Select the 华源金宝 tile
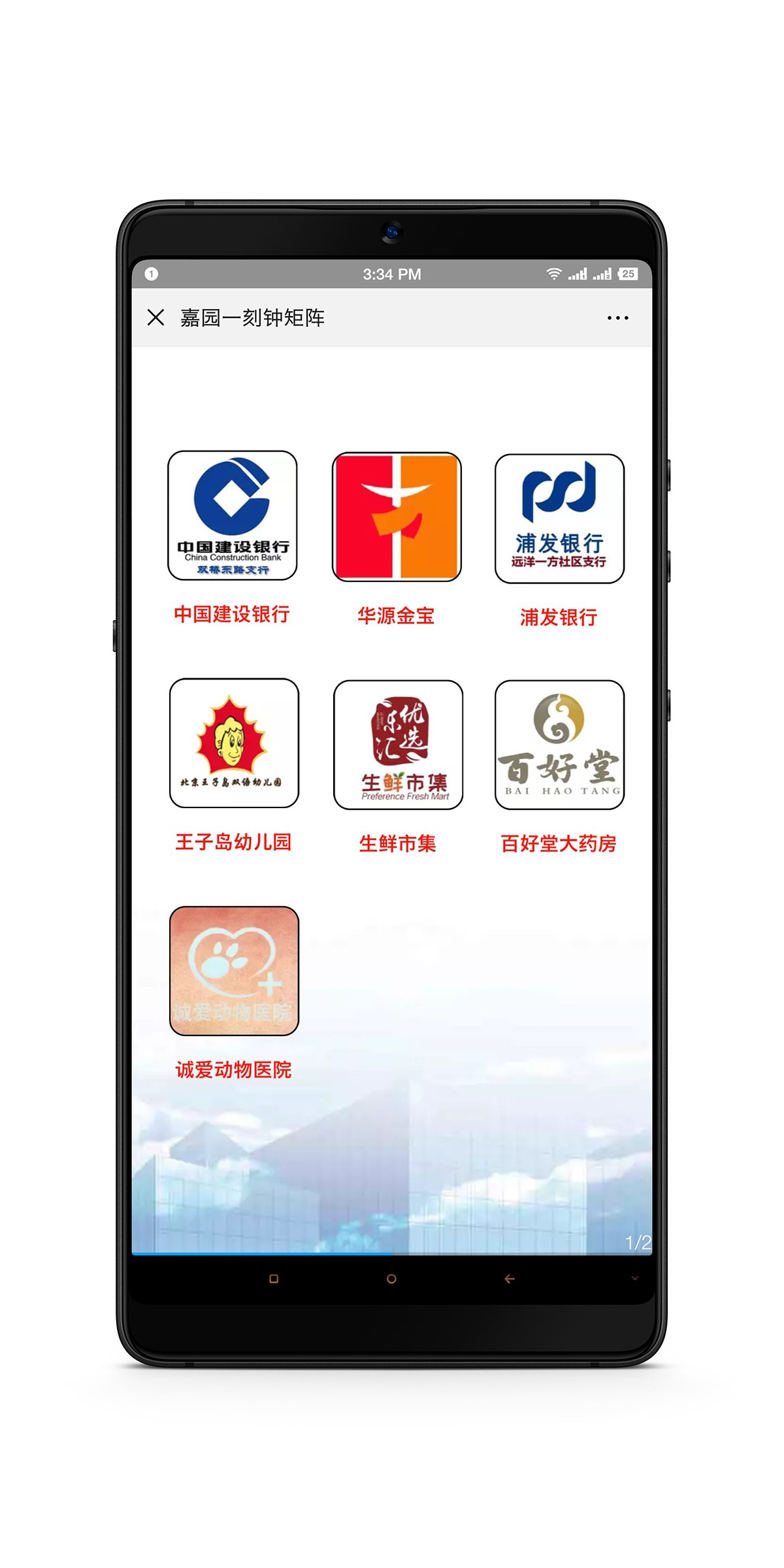This screenshot has width=784, height=1568. click(397, 517)
